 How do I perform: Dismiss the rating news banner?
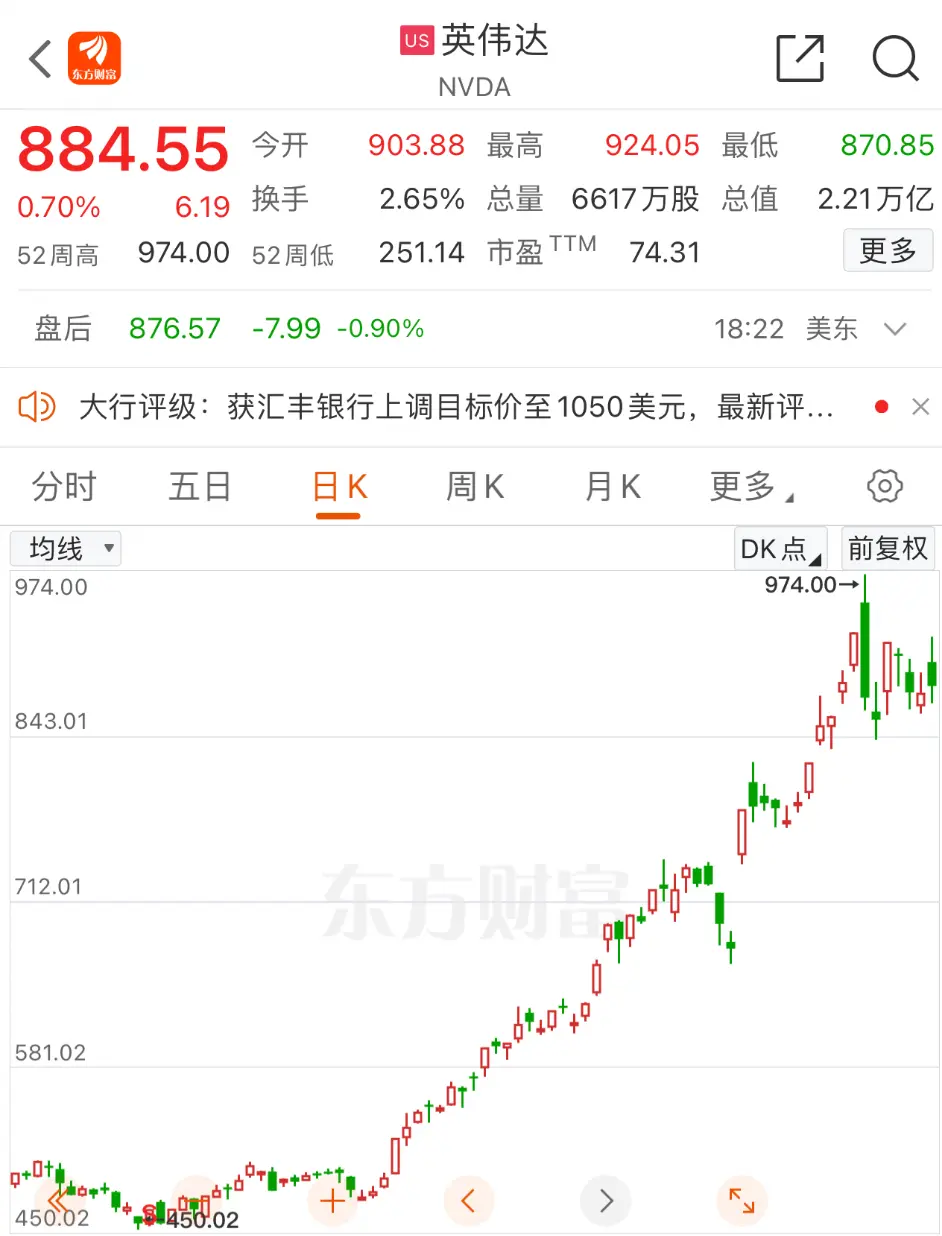pyautogui.click(x=920, y=407)
